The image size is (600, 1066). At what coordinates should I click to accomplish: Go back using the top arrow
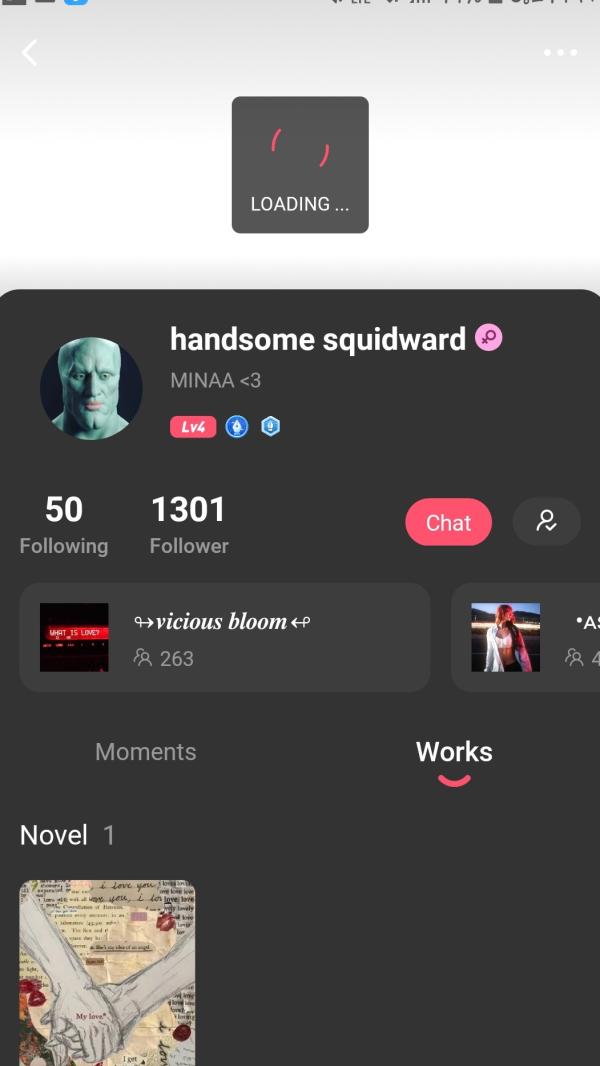click(x=30, y=53)
